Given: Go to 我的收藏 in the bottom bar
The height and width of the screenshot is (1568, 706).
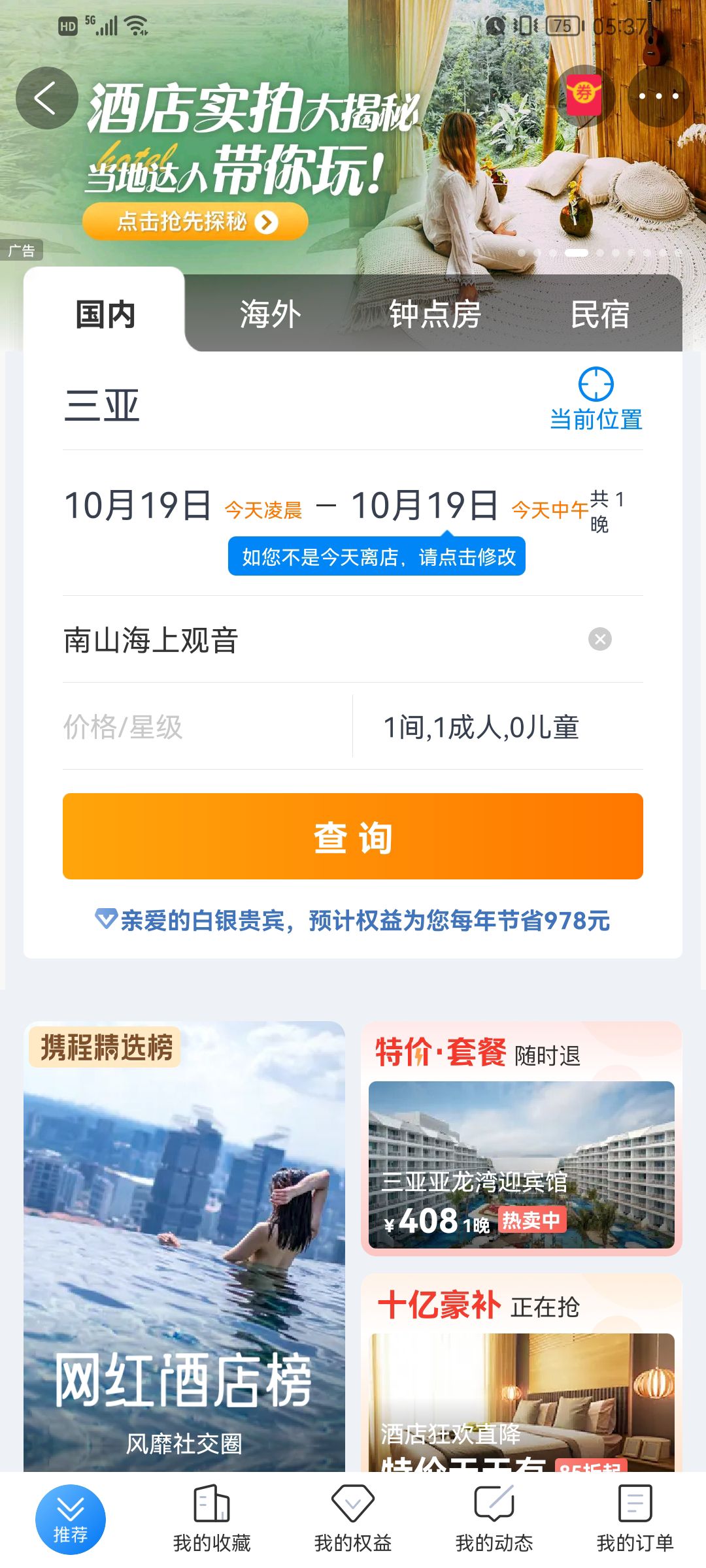Looking at the screenshot, I should click(x=212, y=1518).
